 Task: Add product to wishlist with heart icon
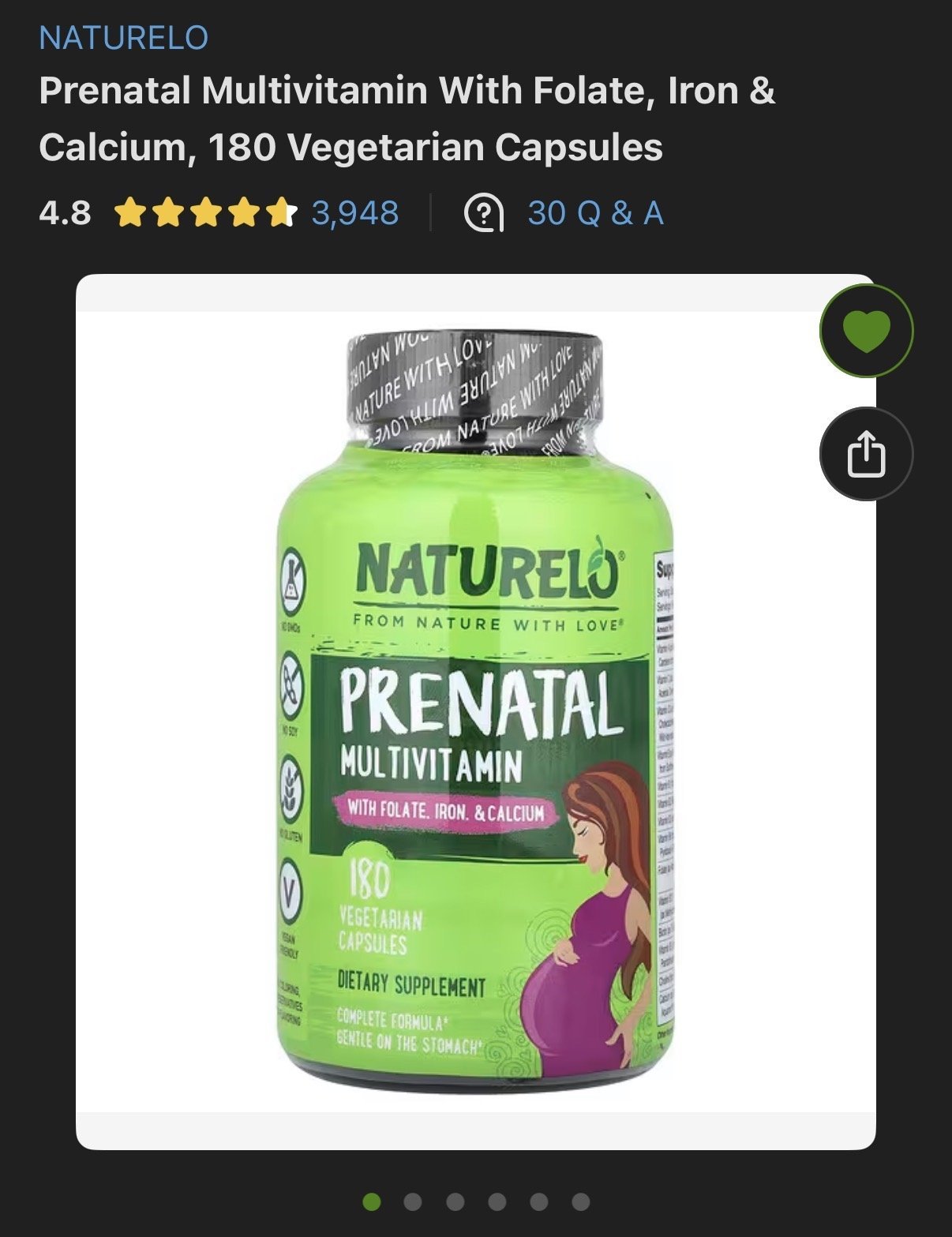[x=866, y=330]
